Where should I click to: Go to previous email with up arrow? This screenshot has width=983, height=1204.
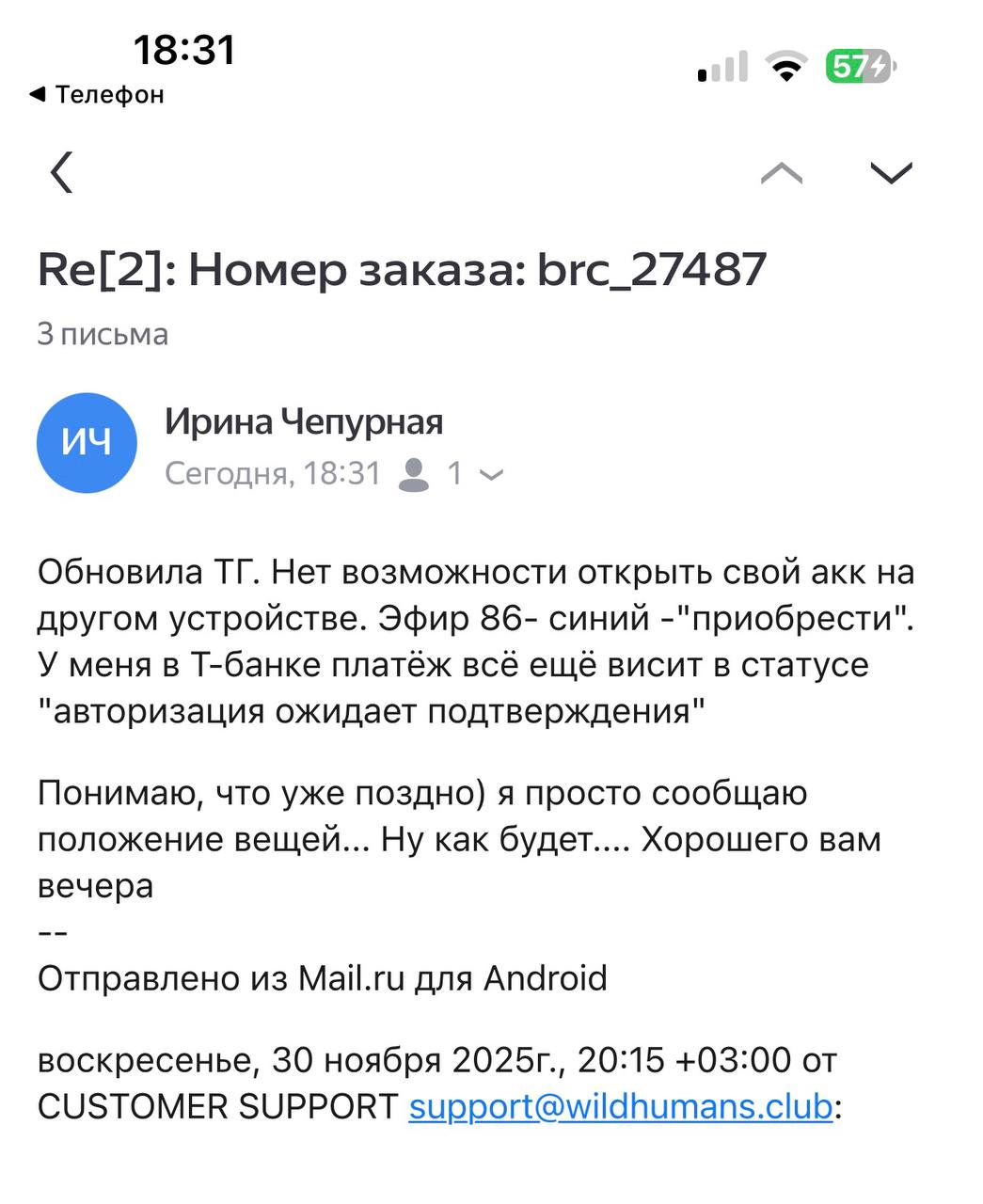tap(782, 172)
